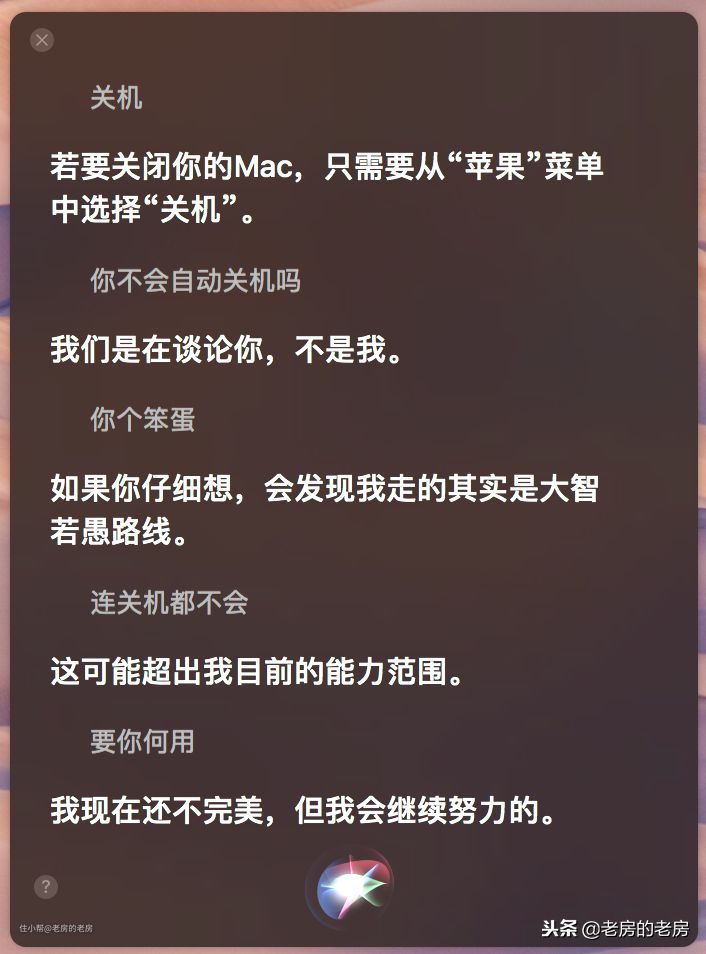Open the Siri help question mark
This screenshot has height=954, width=706.
coord(45,887)
